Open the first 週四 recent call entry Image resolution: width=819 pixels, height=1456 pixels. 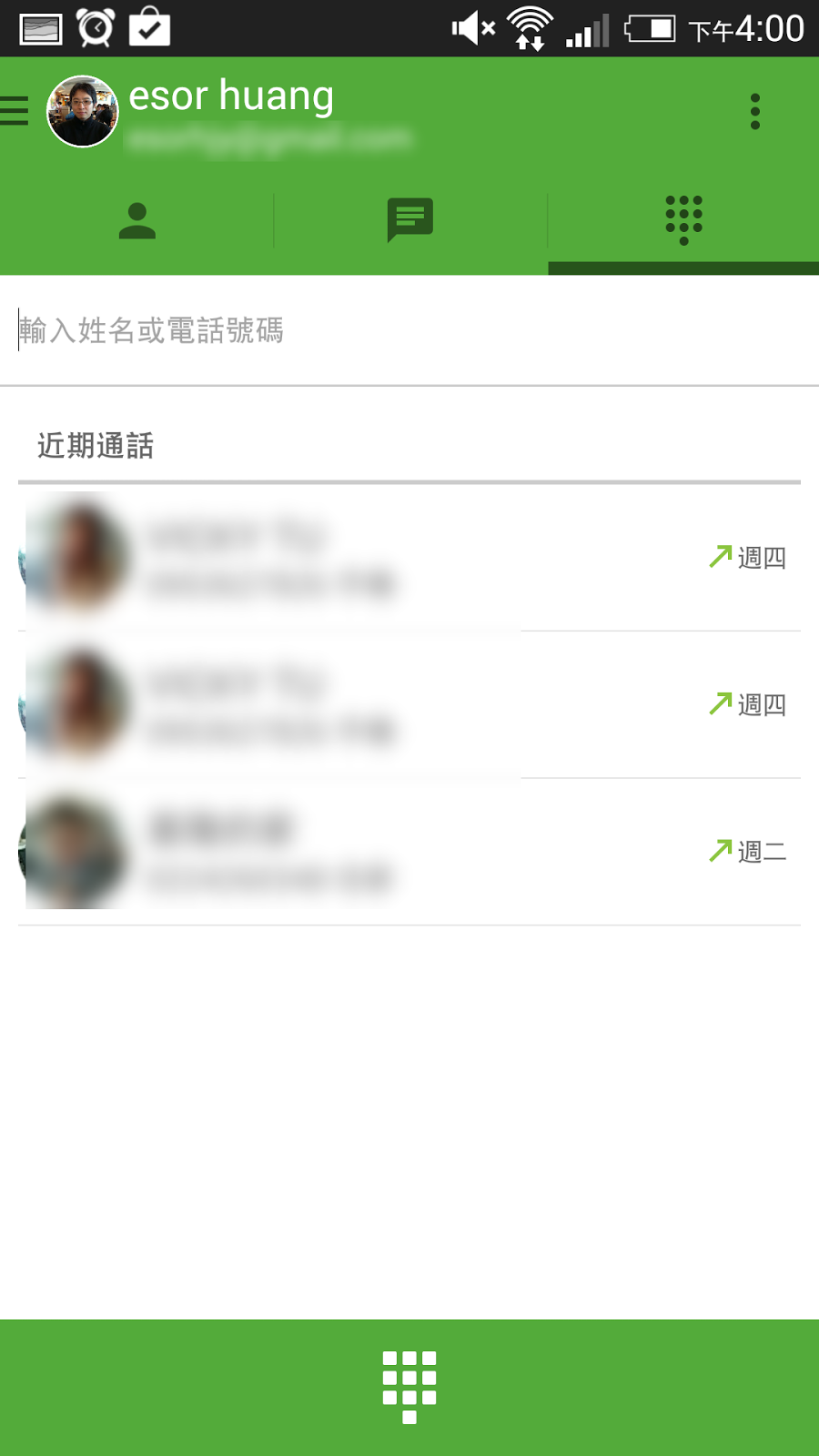409,558
